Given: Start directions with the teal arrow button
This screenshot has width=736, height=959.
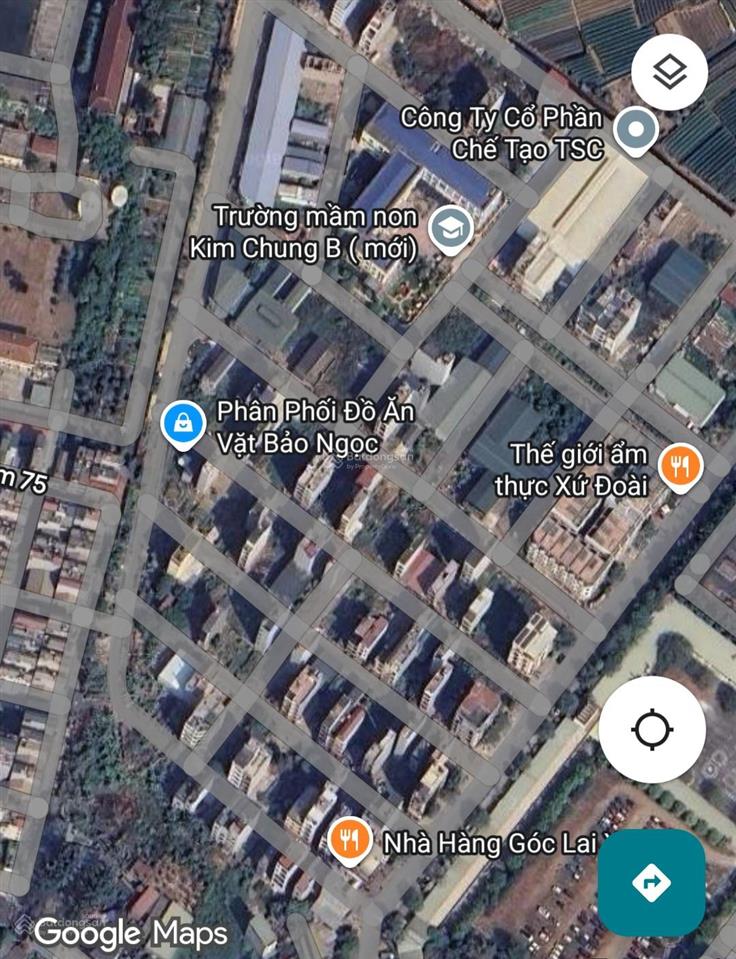Looking at the screenshot, I should [x=651, y=882].
